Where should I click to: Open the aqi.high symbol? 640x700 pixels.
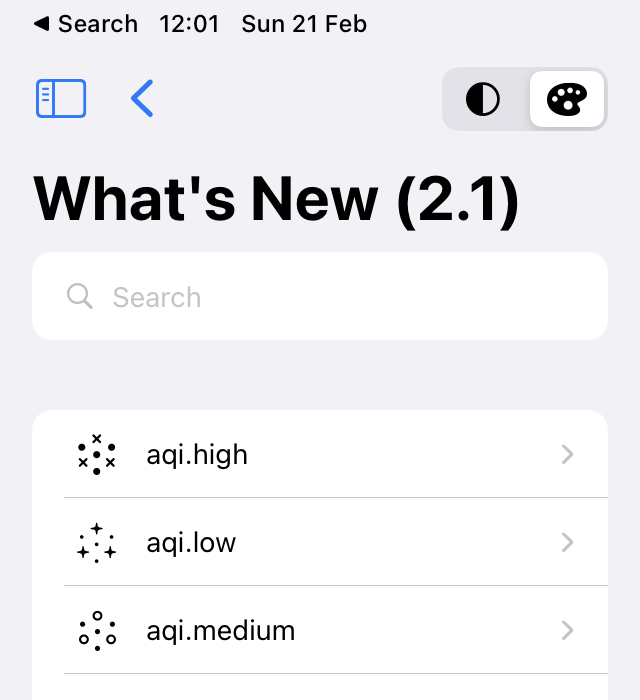pos(320,455)
